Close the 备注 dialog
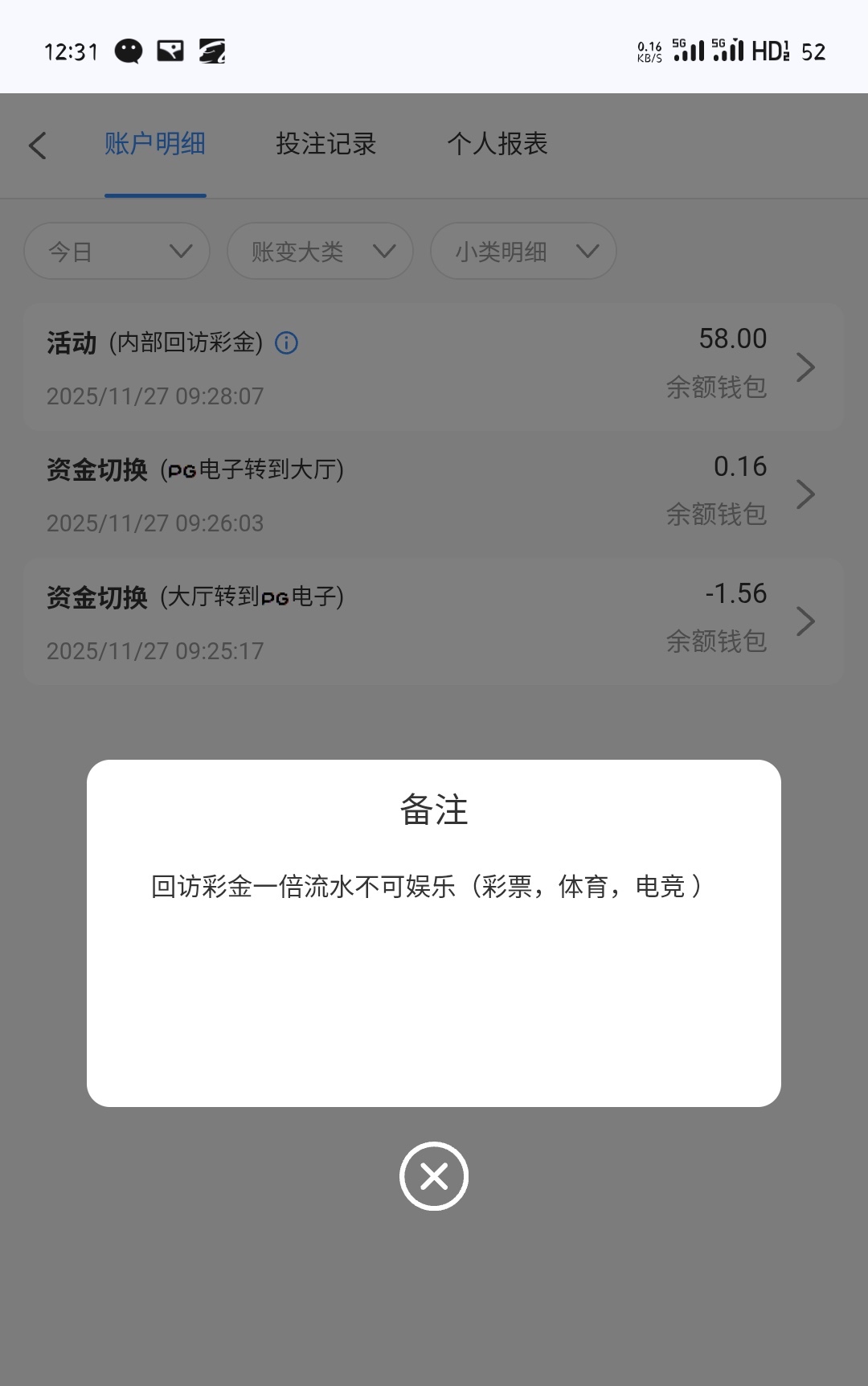Image resolution: width=868 pixels, height=1386 pixels. [434, 1176]
